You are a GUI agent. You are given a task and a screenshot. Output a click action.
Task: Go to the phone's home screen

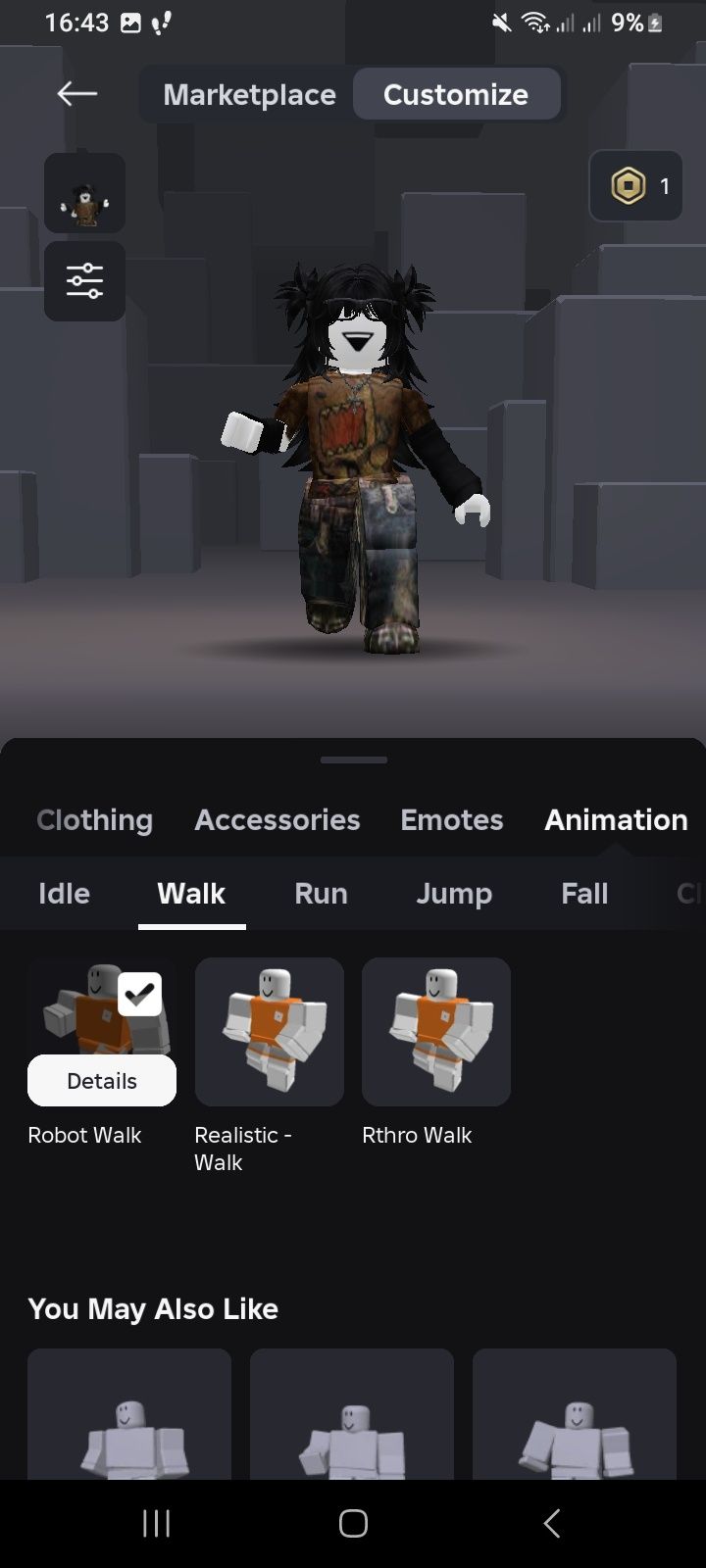pos(353,1523)
